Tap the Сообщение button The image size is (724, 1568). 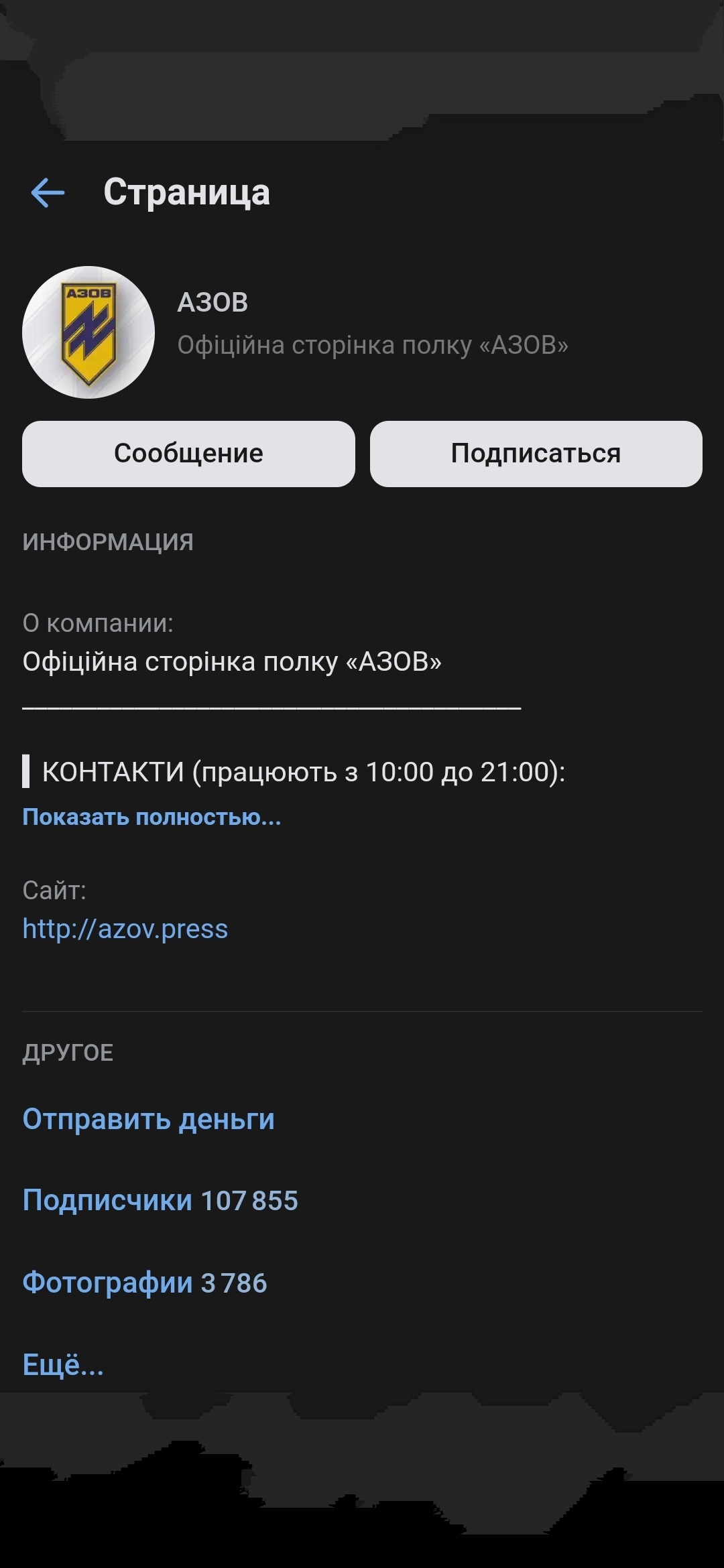pos(188,454)
